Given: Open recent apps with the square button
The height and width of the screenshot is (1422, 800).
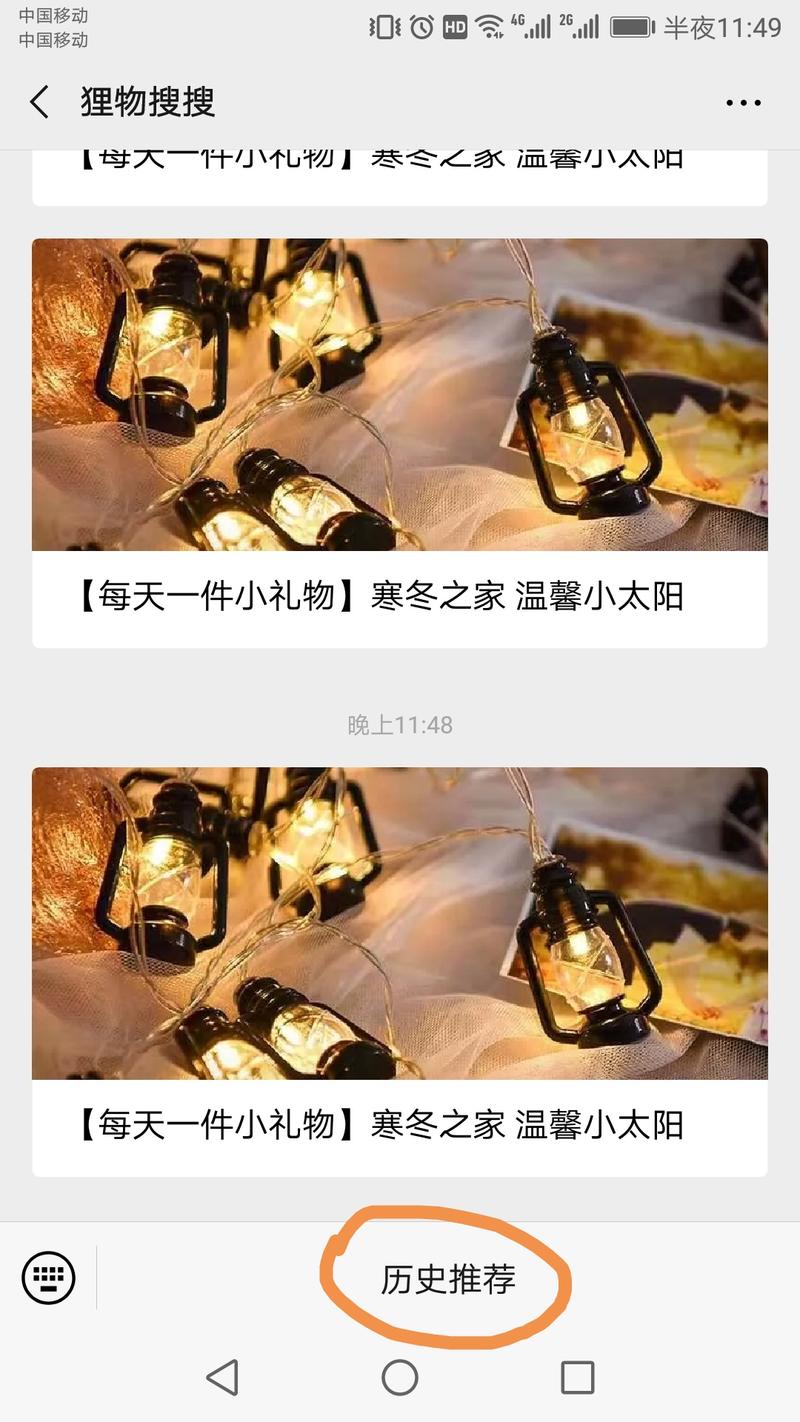Looking at the screenshot, I should pos(576,1376).
